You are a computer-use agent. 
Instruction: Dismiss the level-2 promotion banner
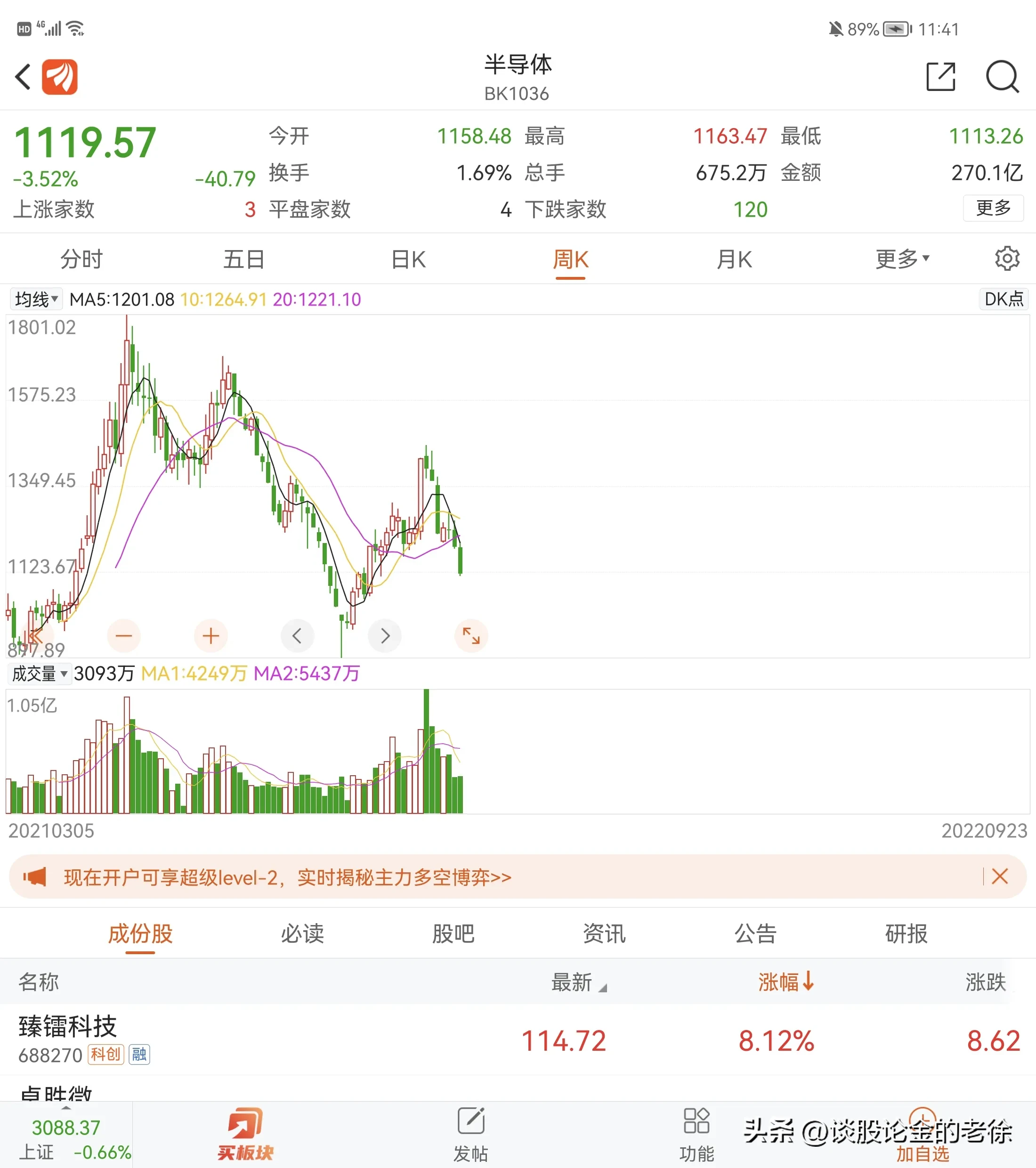[x=999, y=876]
